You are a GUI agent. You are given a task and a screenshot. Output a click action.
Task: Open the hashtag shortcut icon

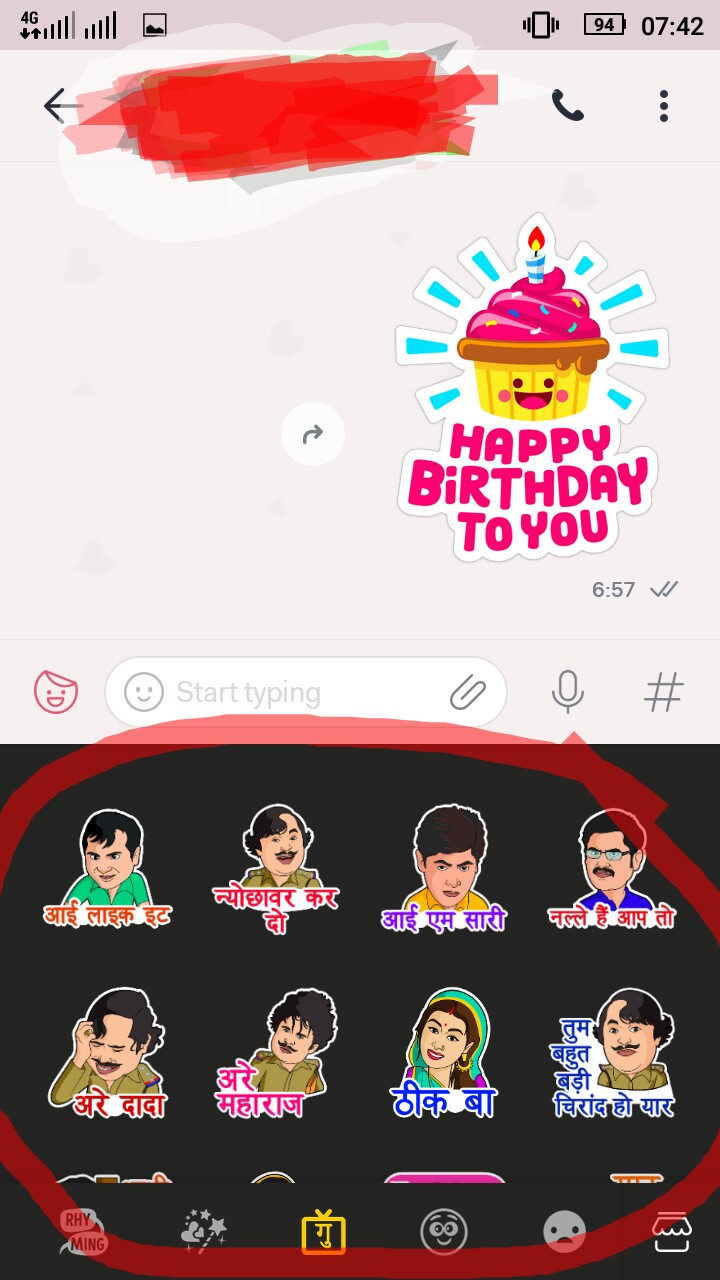point(663,692)
